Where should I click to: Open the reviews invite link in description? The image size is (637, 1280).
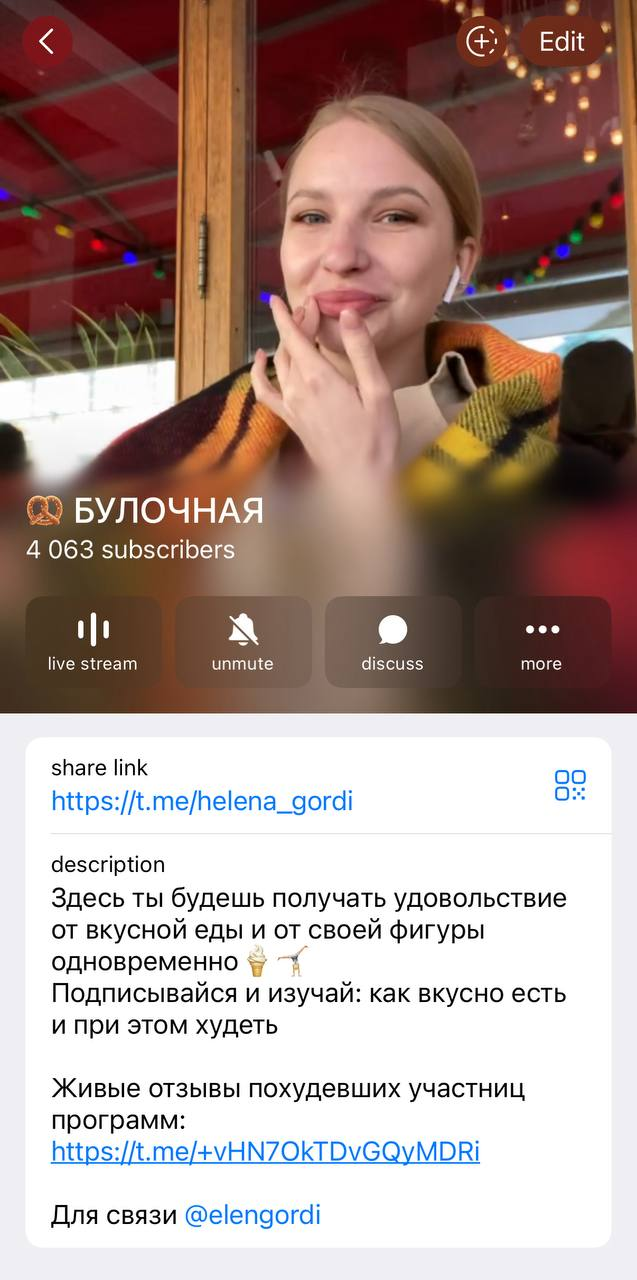click(x=265, y=1152)
